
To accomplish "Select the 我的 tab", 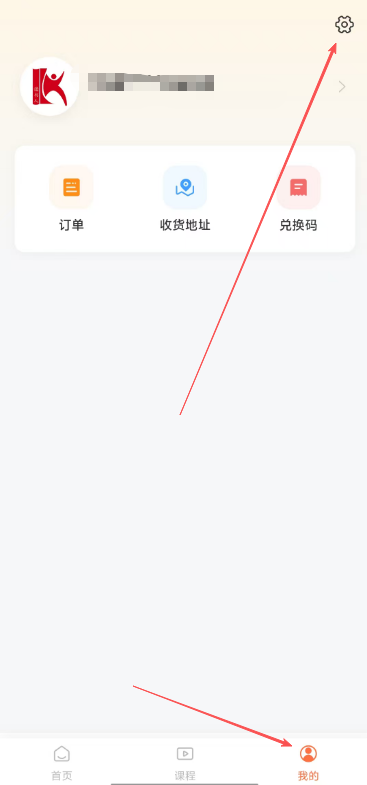I will click(x=308, y=762).
